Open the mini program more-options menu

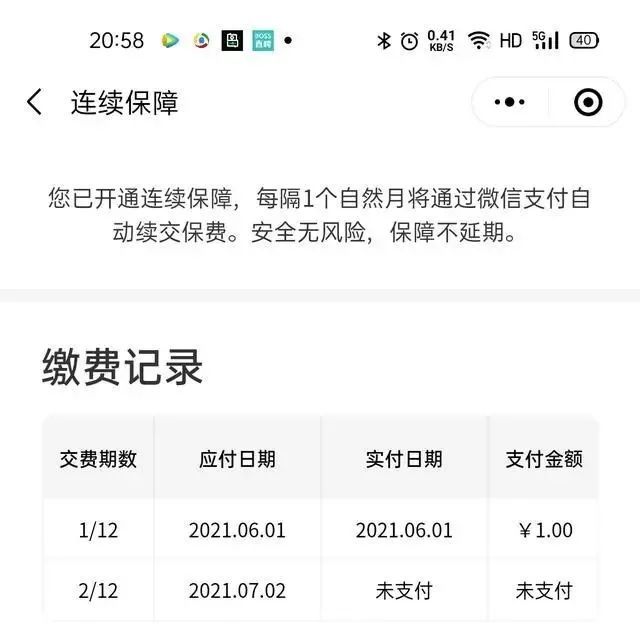[x=509, y=102]
